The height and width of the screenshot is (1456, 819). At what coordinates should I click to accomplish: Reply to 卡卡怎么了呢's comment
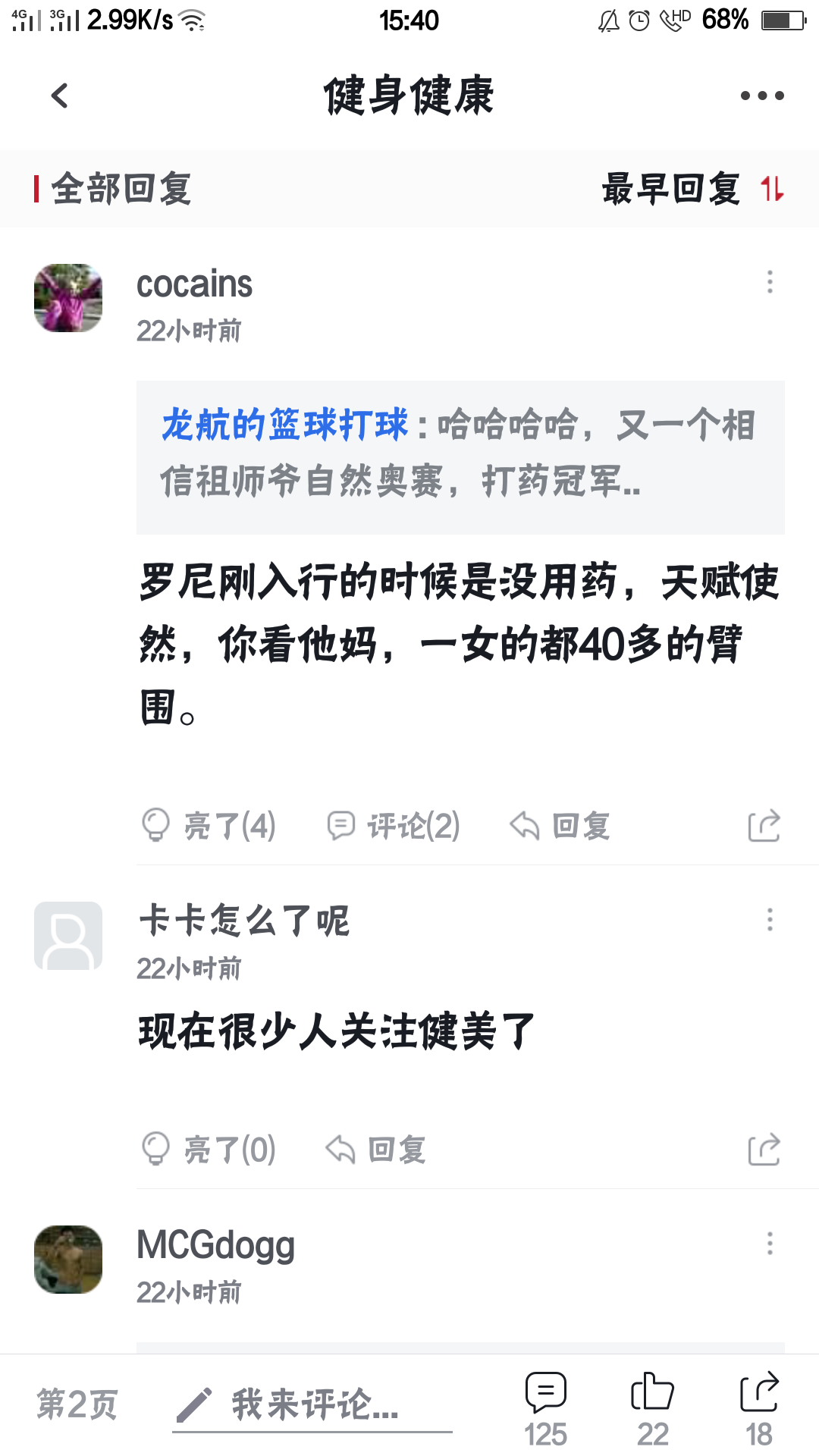375,1150
